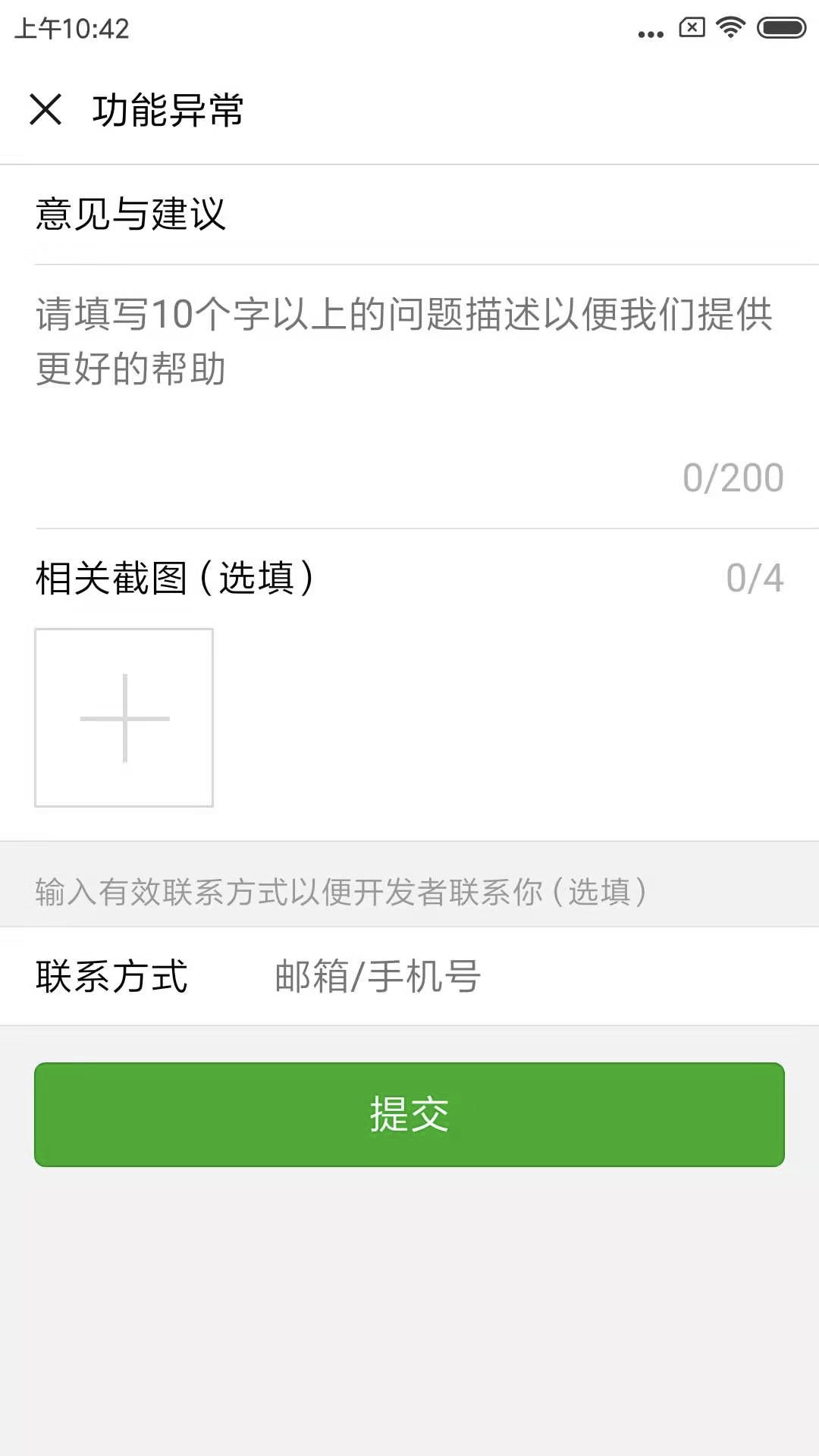819x1456 pixels.
Task: Submit feedback with the 提交 button
Action: pyautogui.click(x=409, y=1115)
